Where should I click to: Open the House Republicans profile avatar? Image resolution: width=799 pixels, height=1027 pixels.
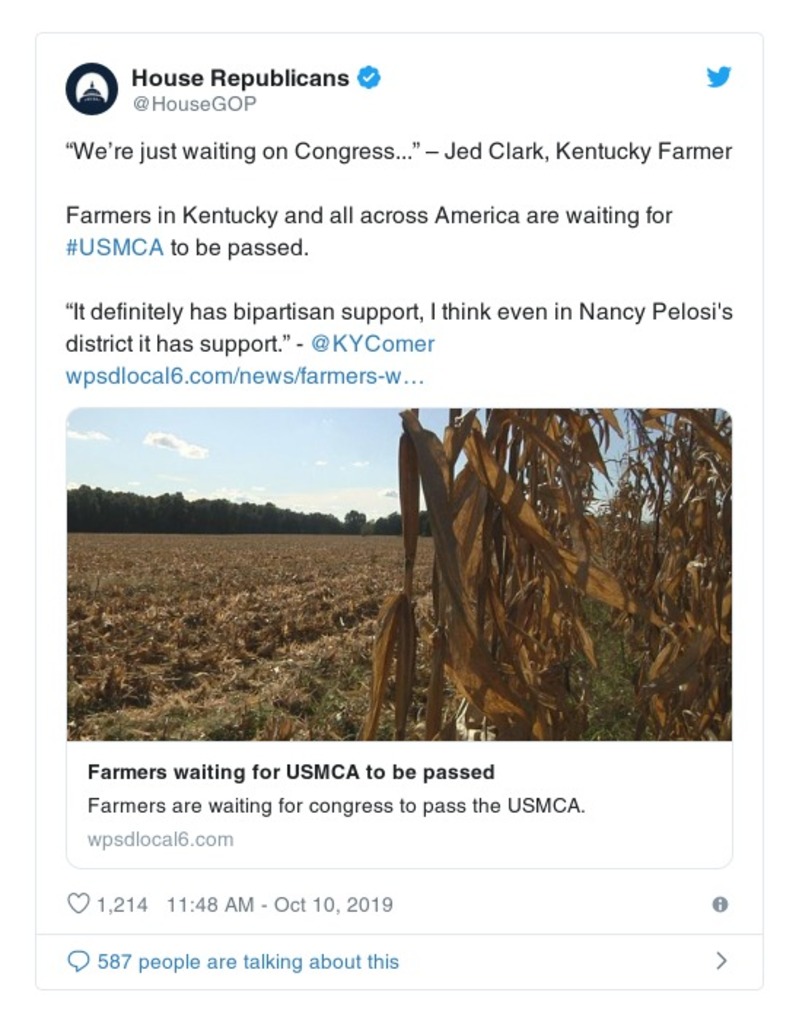click(x=92, y=88)
